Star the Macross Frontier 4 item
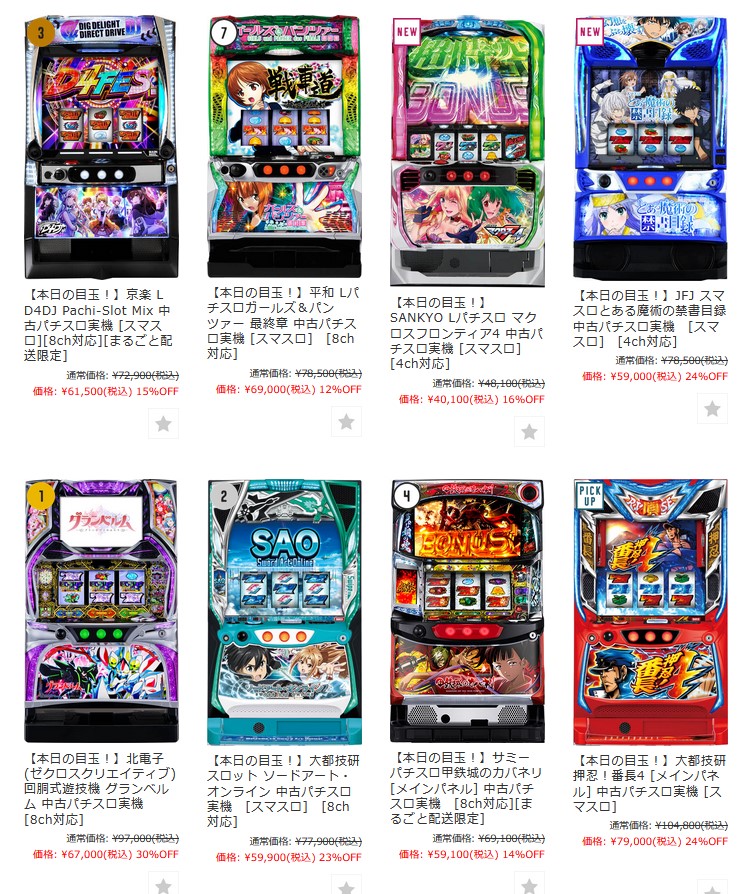 pyautogui.click(x=529, y=432)
